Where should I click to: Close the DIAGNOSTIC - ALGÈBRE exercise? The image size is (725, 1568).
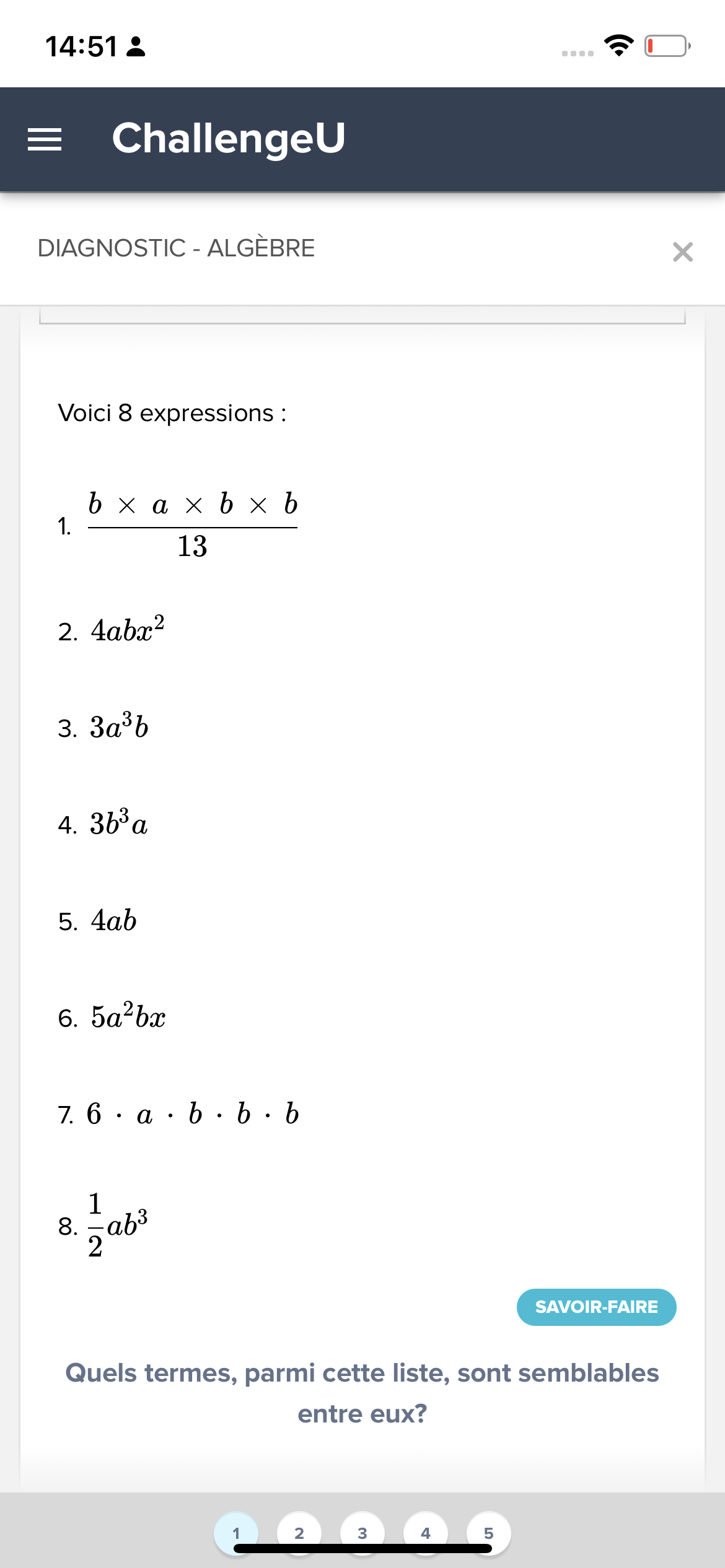coord(682,251)
